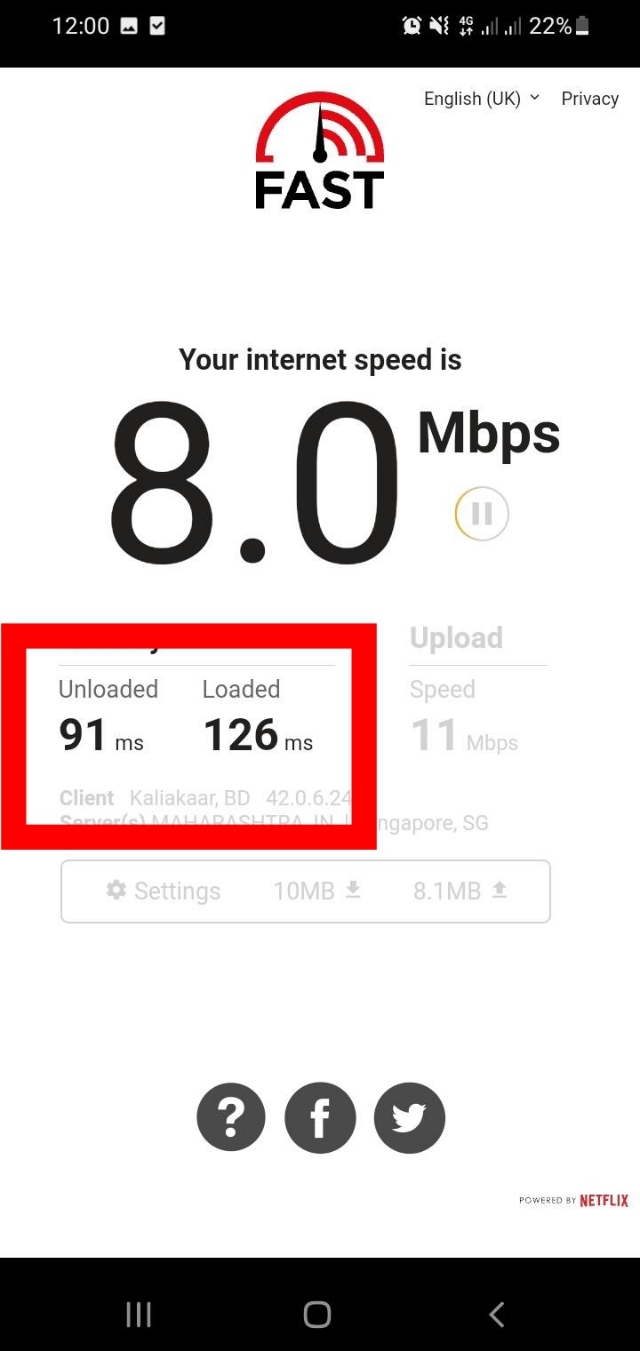
Task: Open the Privacy link
Action: [589, 98]
